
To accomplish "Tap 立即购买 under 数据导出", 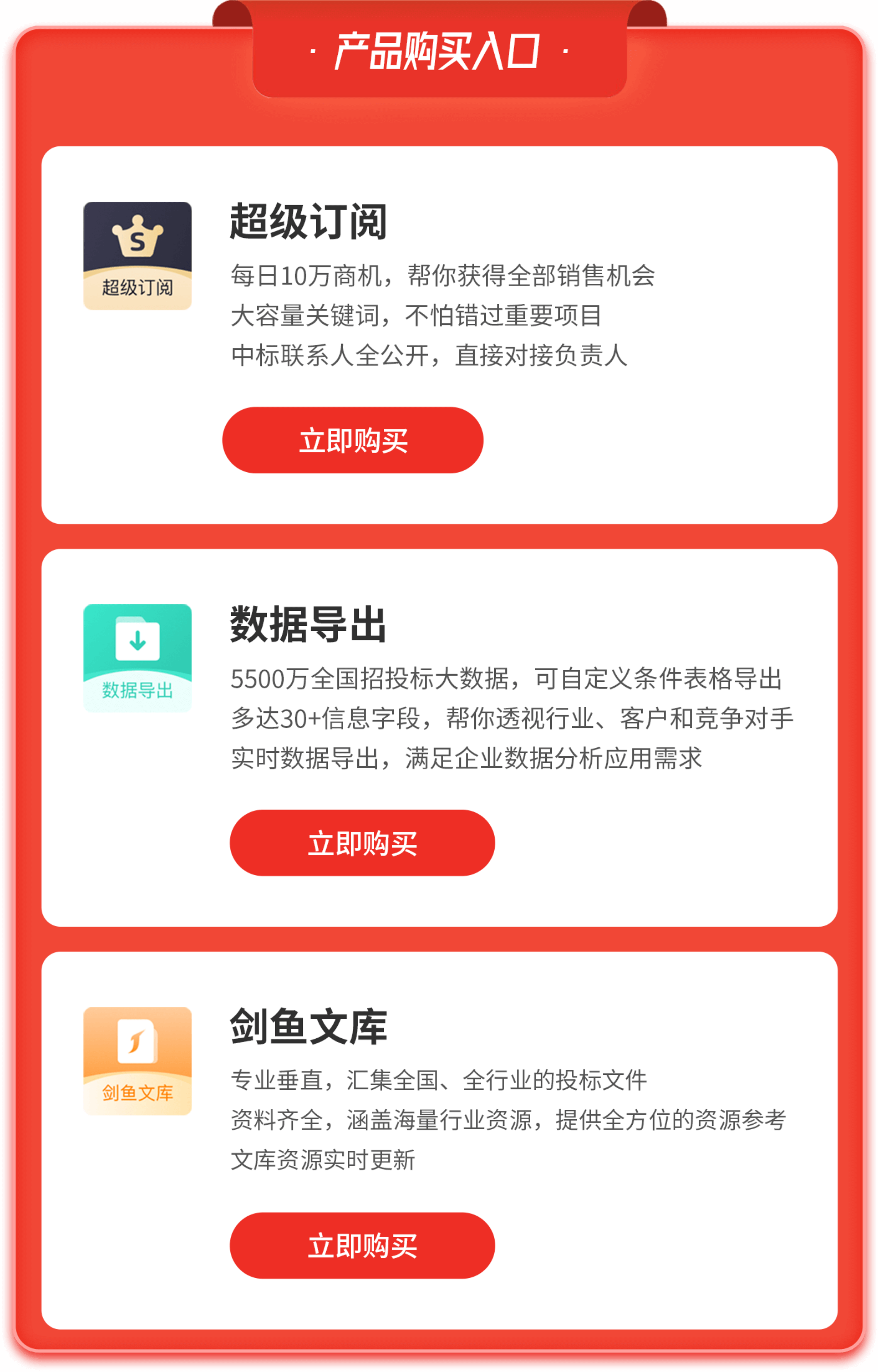I will click(x=362, y=843).
